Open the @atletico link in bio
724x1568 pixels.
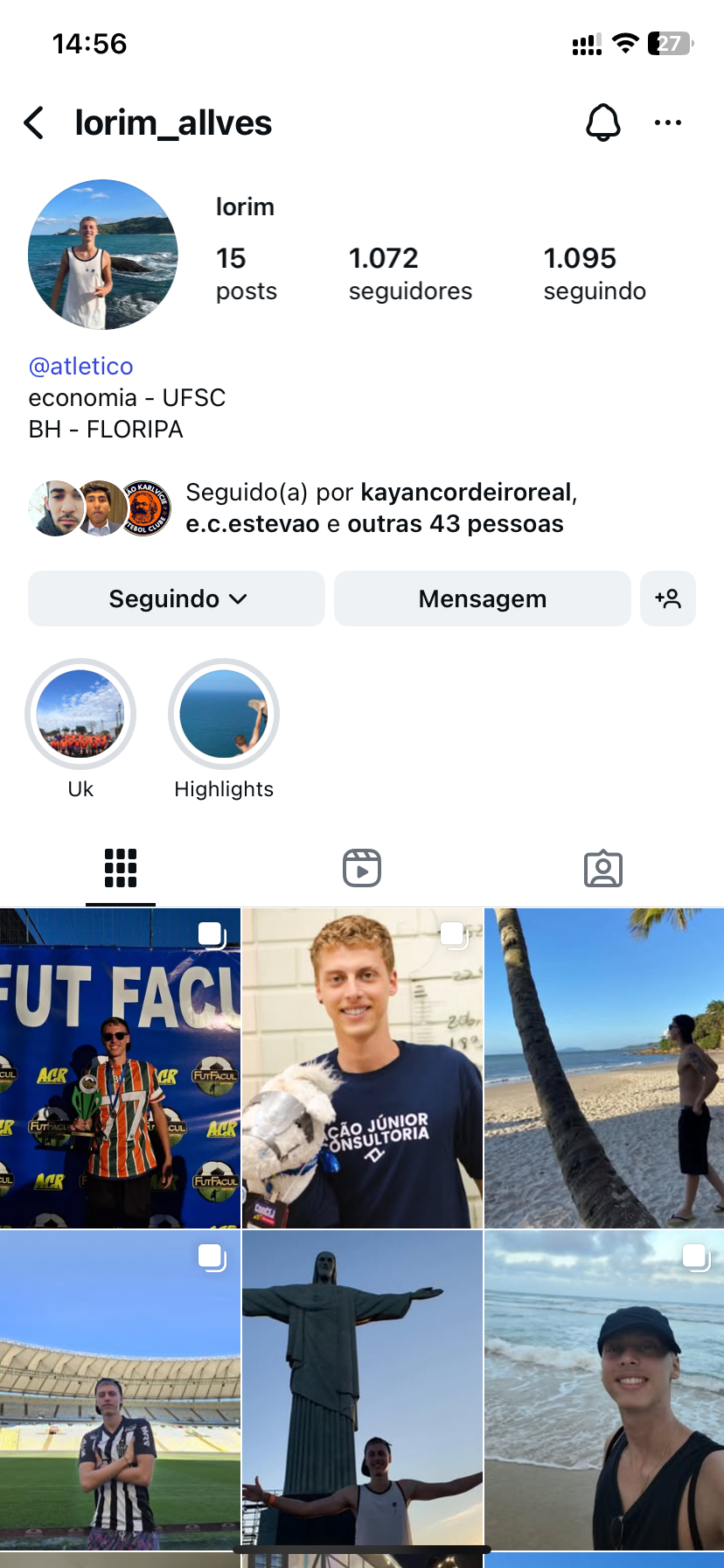(x=81, y=366)
